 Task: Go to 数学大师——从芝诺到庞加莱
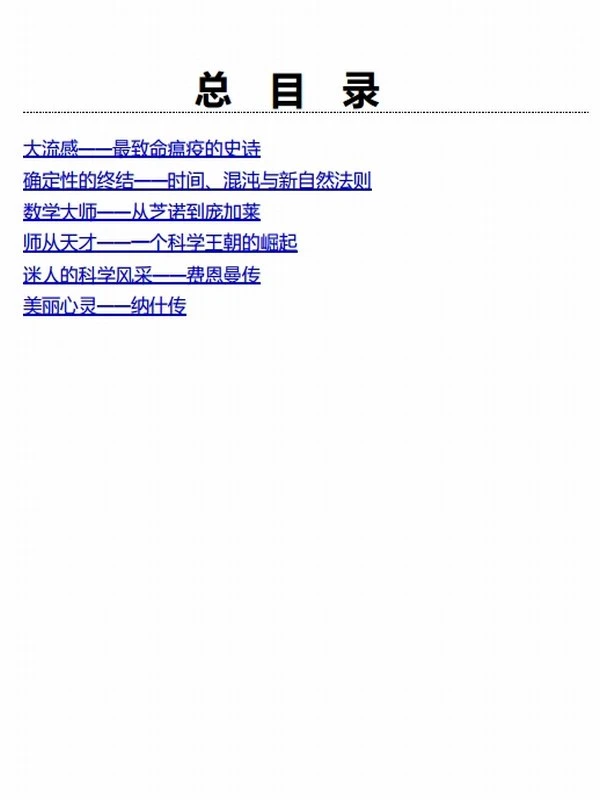coord(141,212)
